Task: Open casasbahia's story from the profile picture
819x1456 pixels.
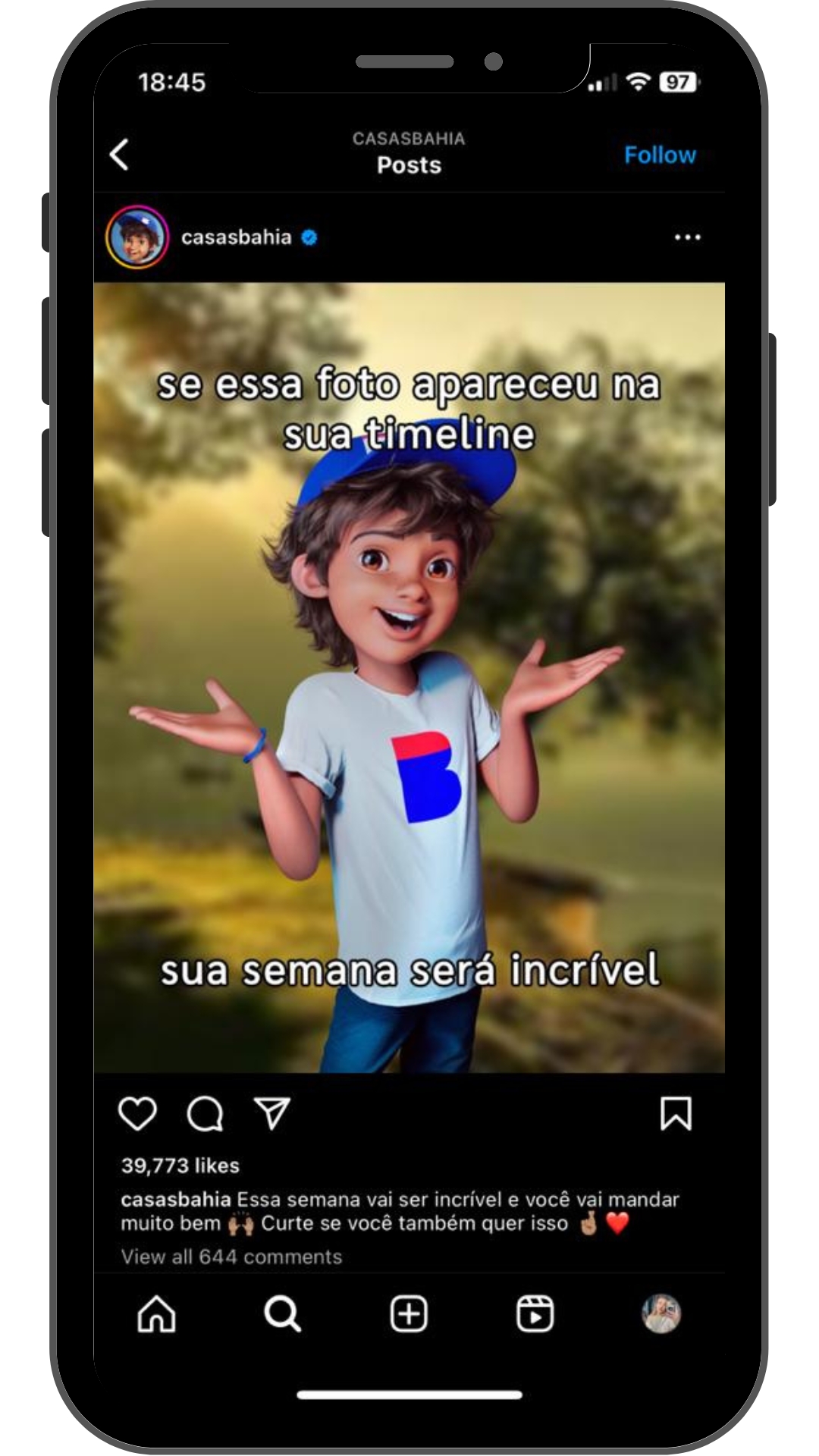Action: coord(136,237)
